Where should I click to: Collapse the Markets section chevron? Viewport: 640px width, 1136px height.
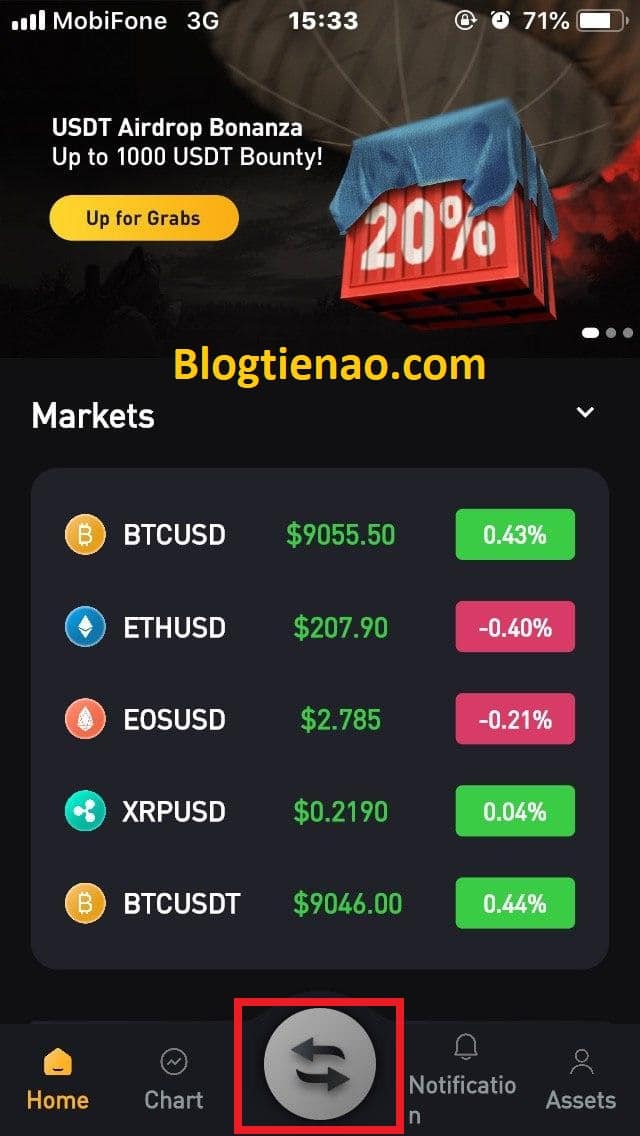click(x=585, y=412)
